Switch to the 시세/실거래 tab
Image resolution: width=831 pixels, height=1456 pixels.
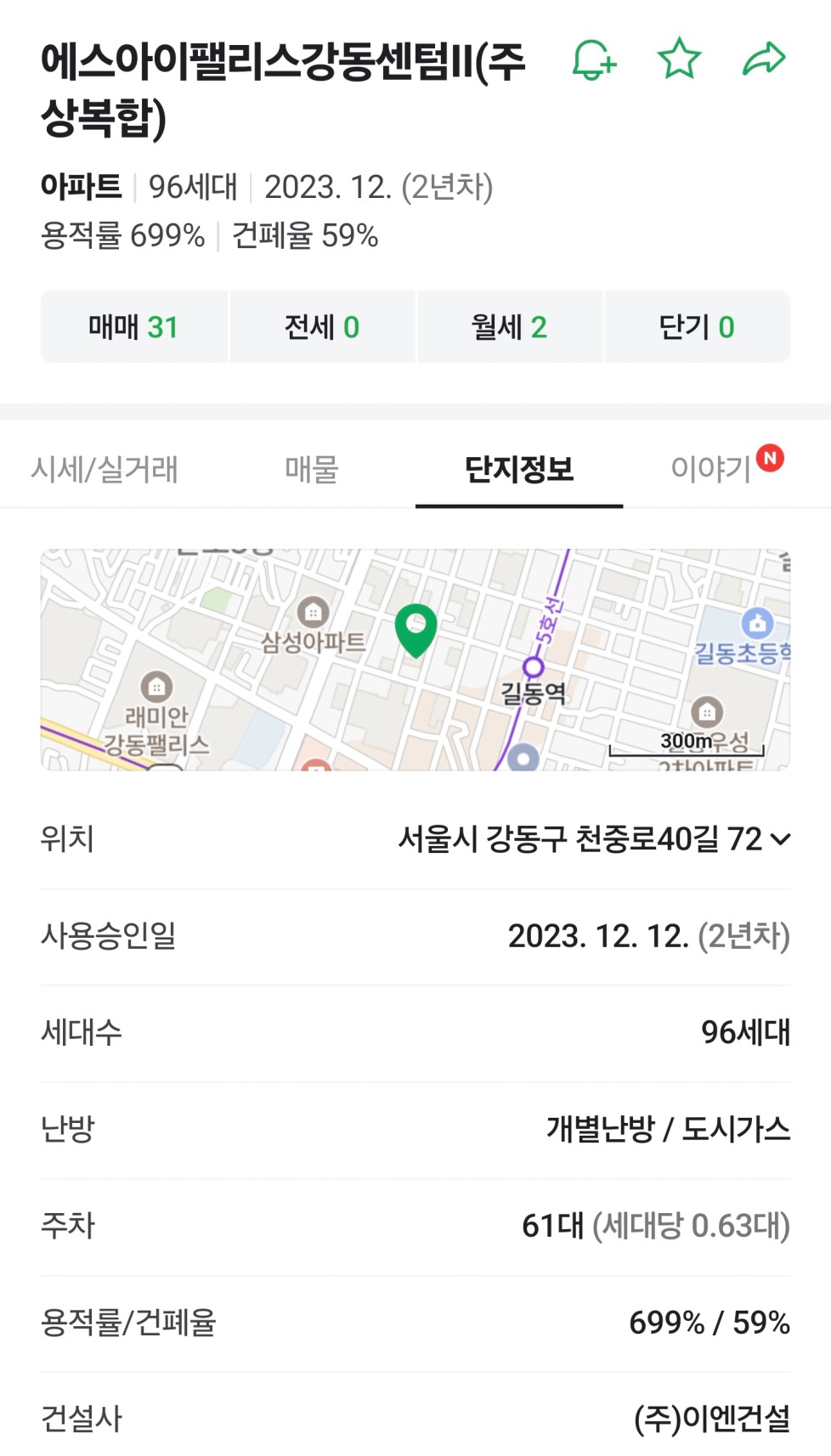105,469
